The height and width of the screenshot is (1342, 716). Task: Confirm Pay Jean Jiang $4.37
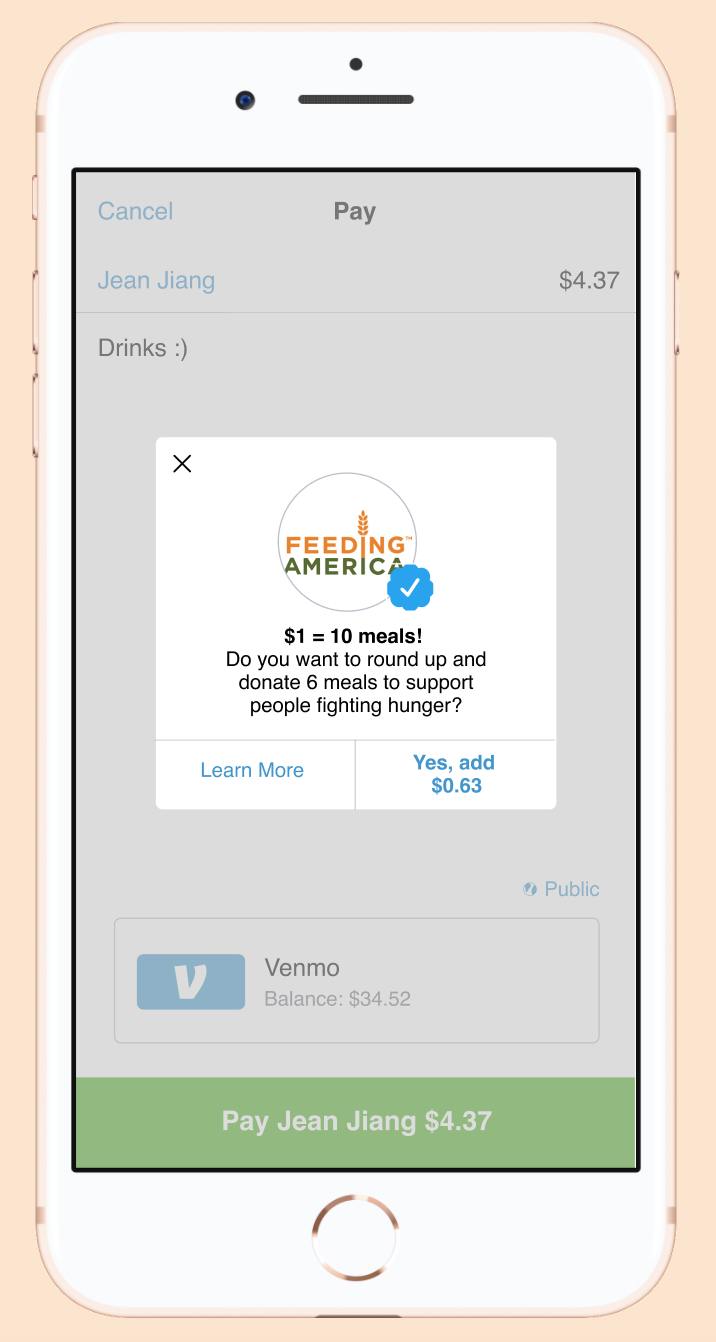[x=356, y=1121]
